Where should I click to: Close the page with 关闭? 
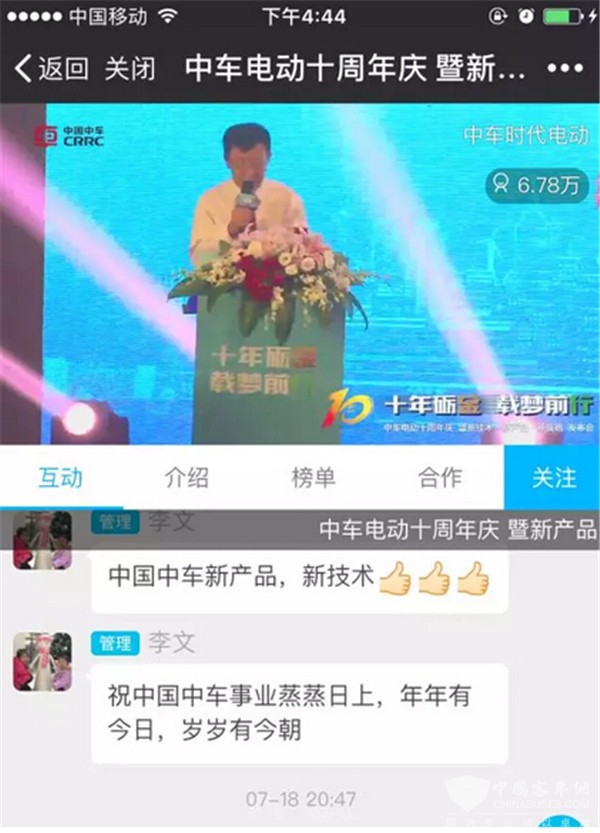[130, 69]
